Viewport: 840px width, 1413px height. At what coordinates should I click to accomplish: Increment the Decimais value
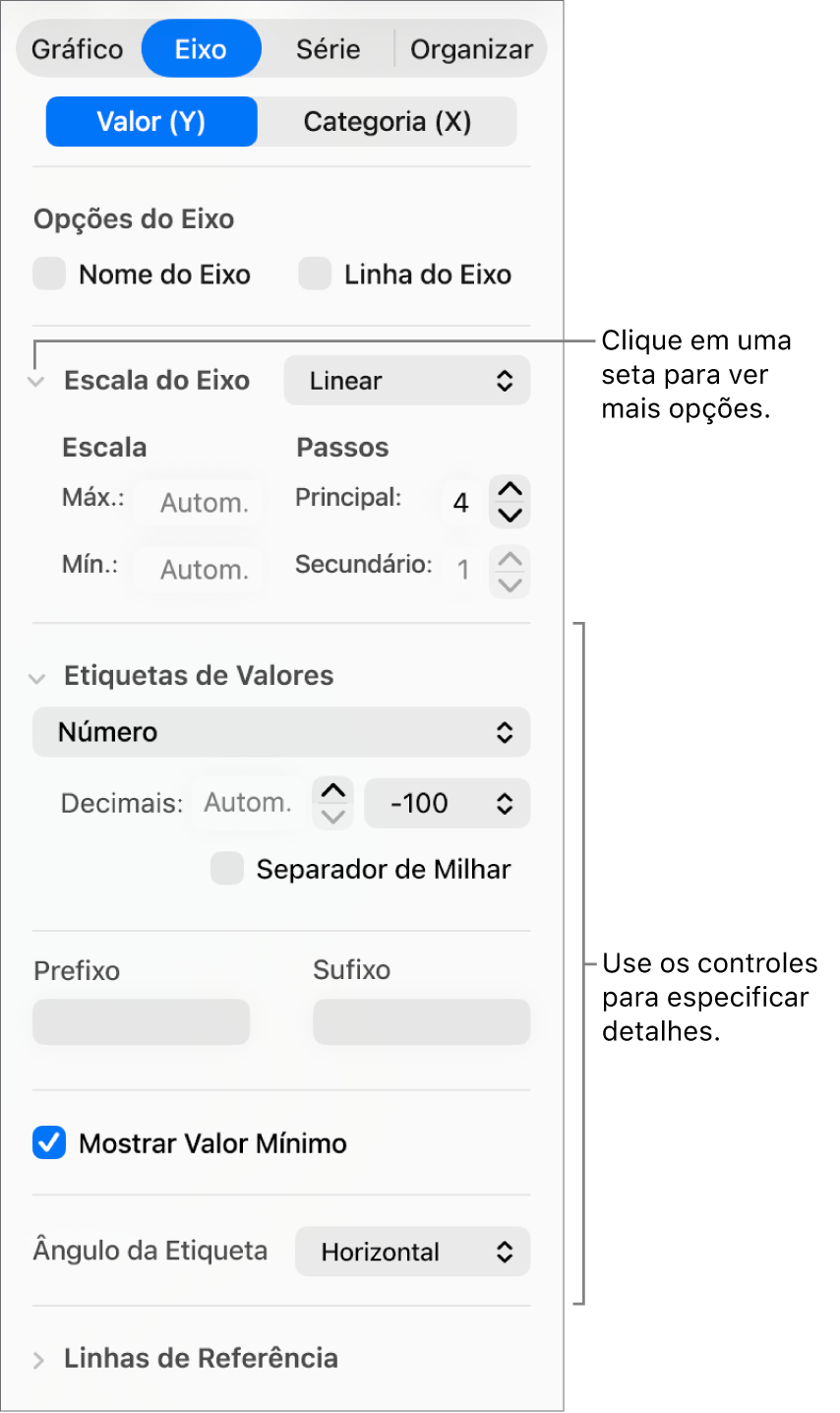point(332,790)
